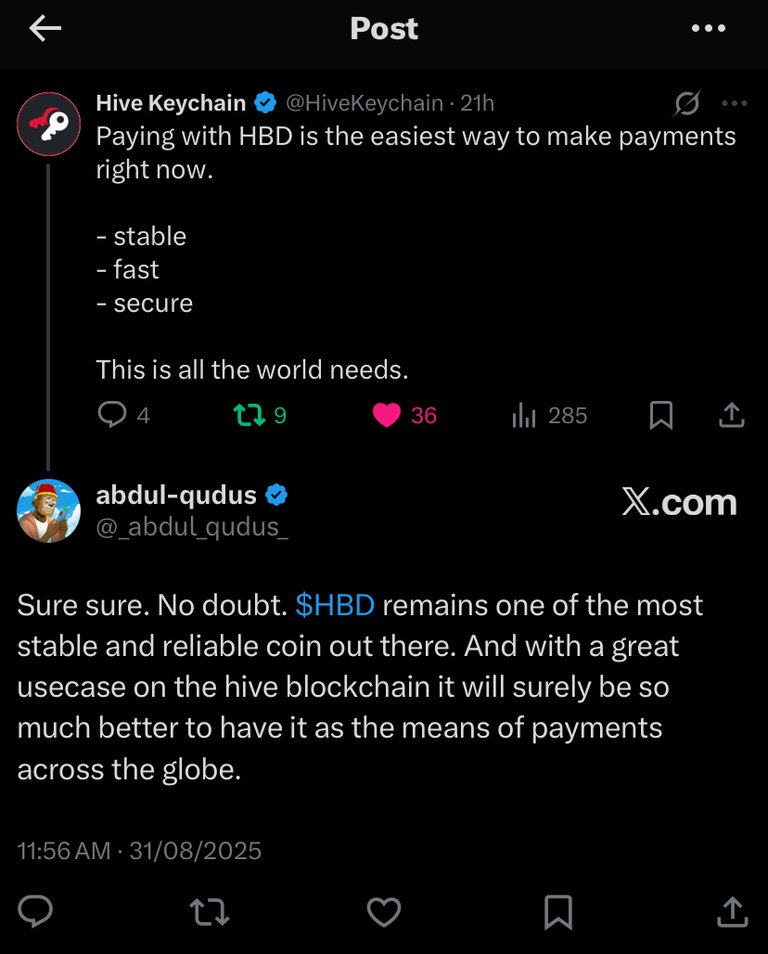Viewport: 768px width, 954px height.
Task: Open the overflow menu in the Post header
Action: point(708,29)
